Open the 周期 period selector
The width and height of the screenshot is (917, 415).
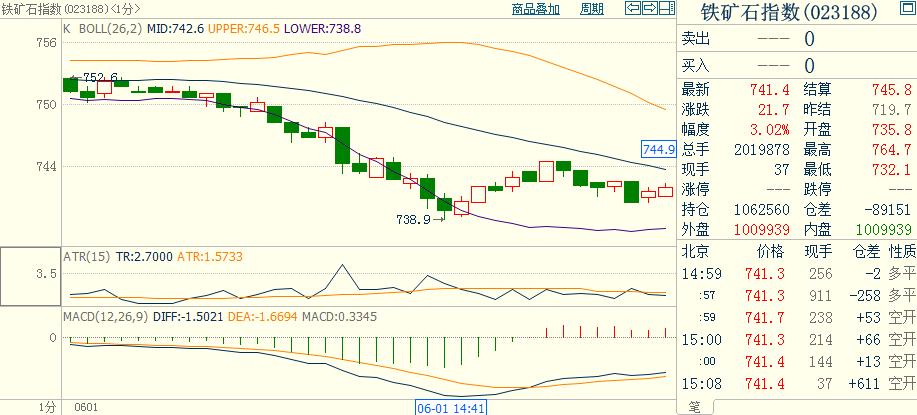(591, 9)
